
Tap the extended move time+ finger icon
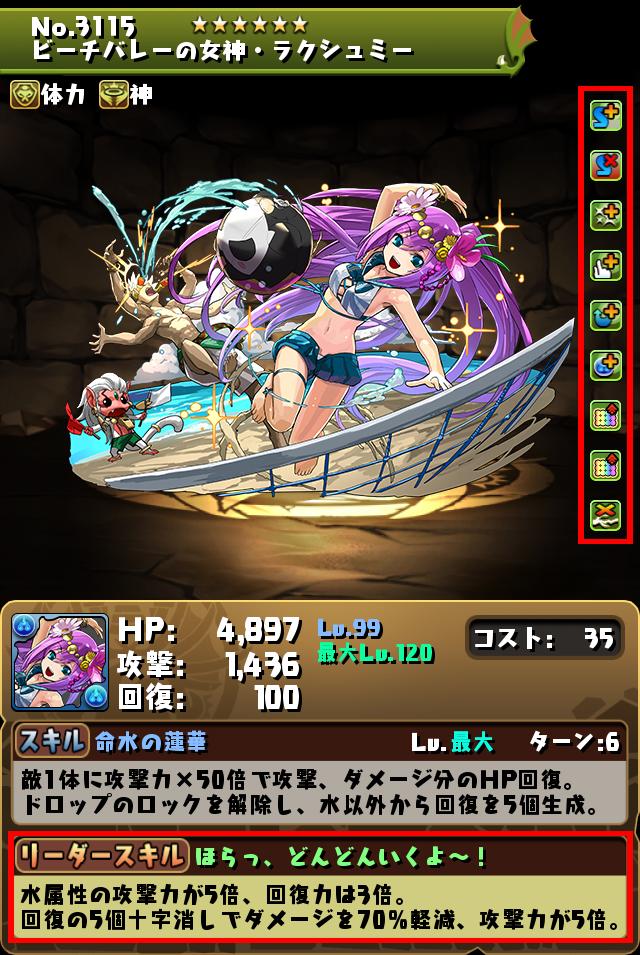pyautogui.click(x=606, y=266)
